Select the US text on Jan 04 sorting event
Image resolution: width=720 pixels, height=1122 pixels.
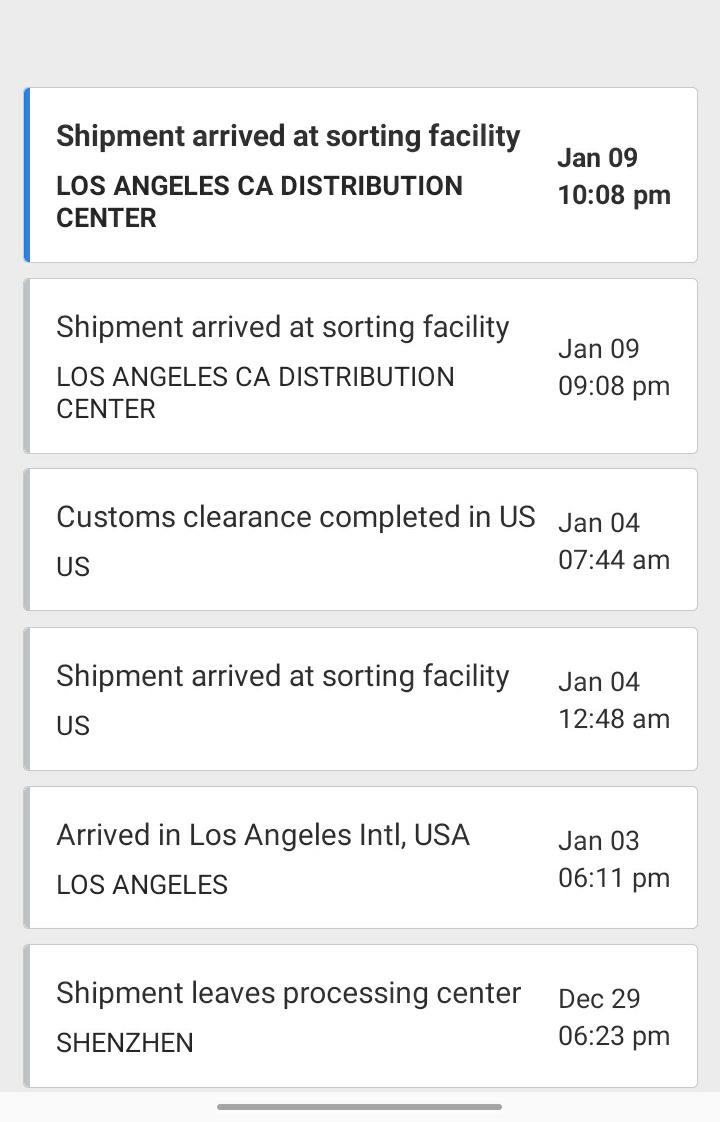(x=72, y=726)
